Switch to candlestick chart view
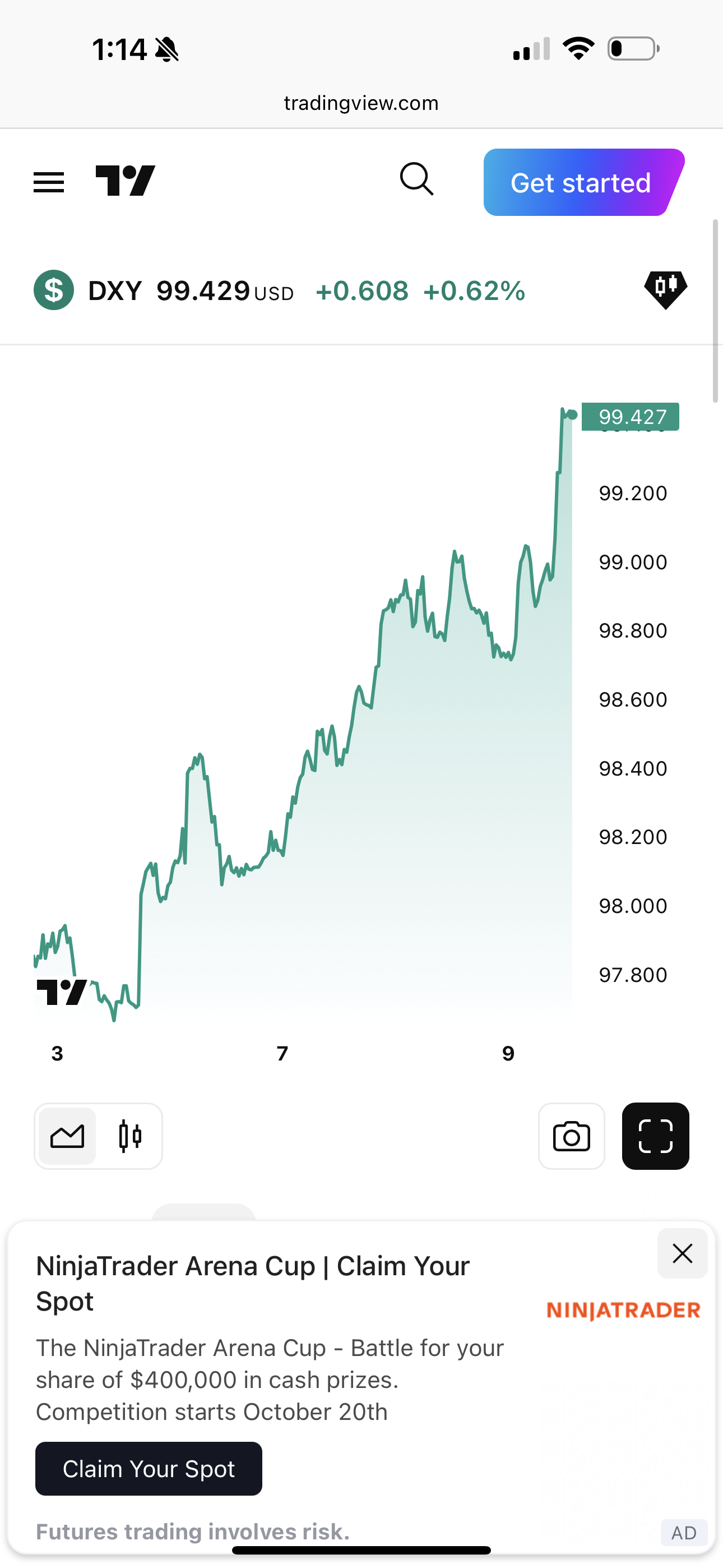The width and height of the screenshot is (723, 1568). pyautogui.click(x=130, y=1136)
